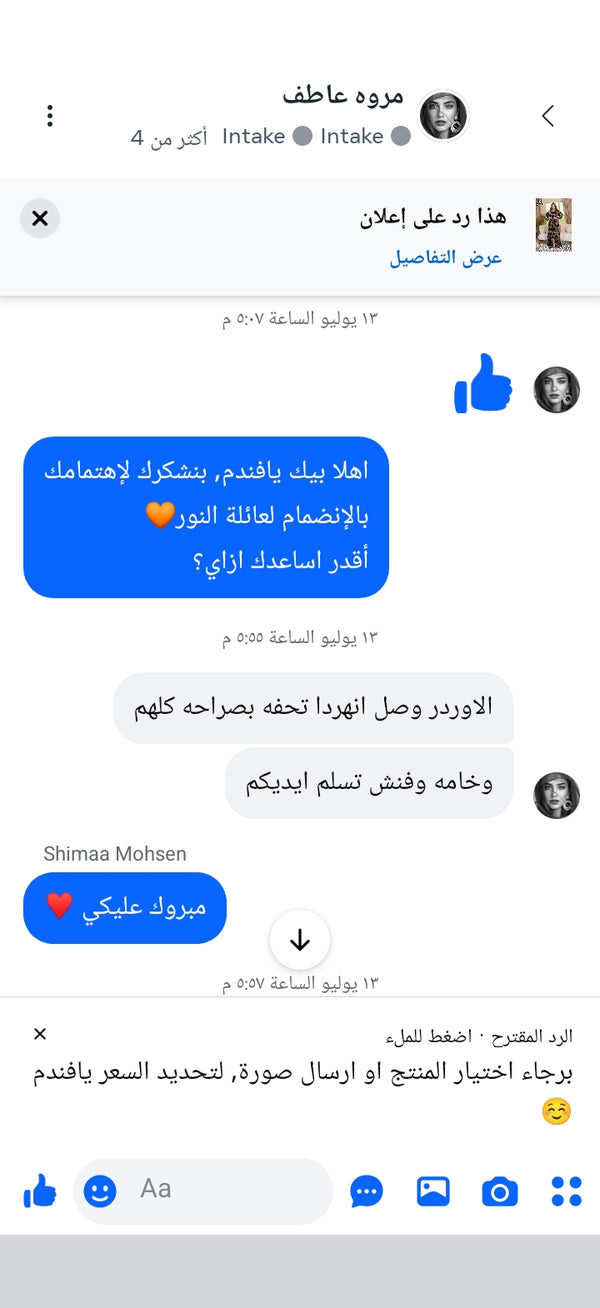Screen dimensions: 600x1308
Task: Open the camera to take a photo
Action: click(500, 1191)
